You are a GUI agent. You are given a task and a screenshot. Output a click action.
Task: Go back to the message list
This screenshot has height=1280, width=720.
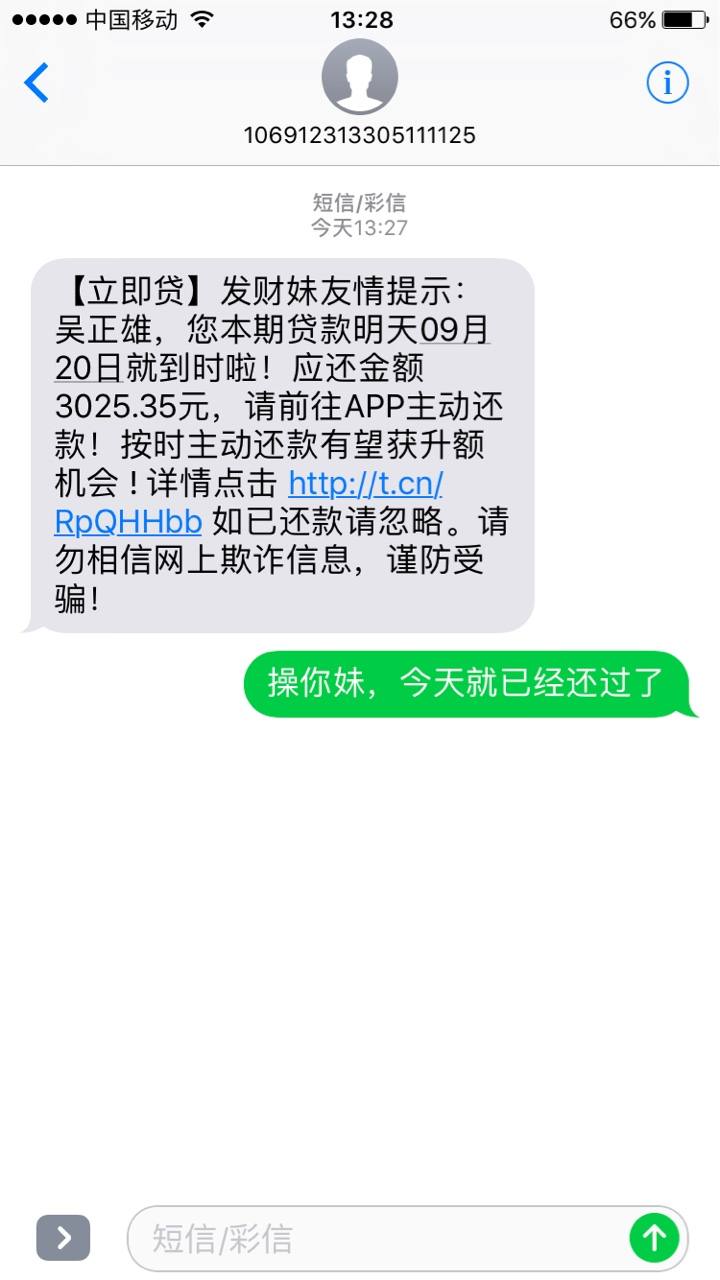pyautogui.click(x=37, y=83)
